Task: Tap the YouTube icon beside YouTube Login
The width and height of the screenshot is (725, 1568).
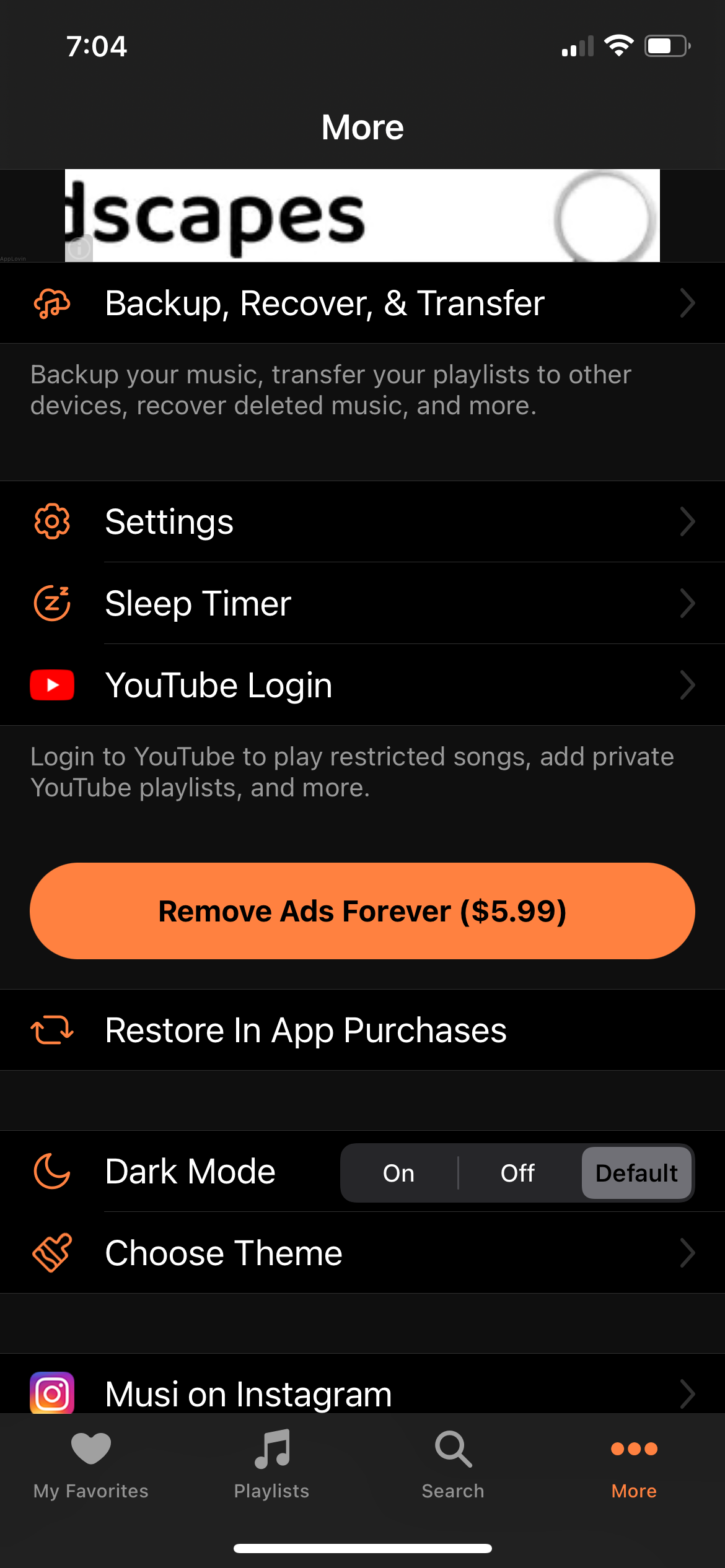Action: [x=52, y=685]
